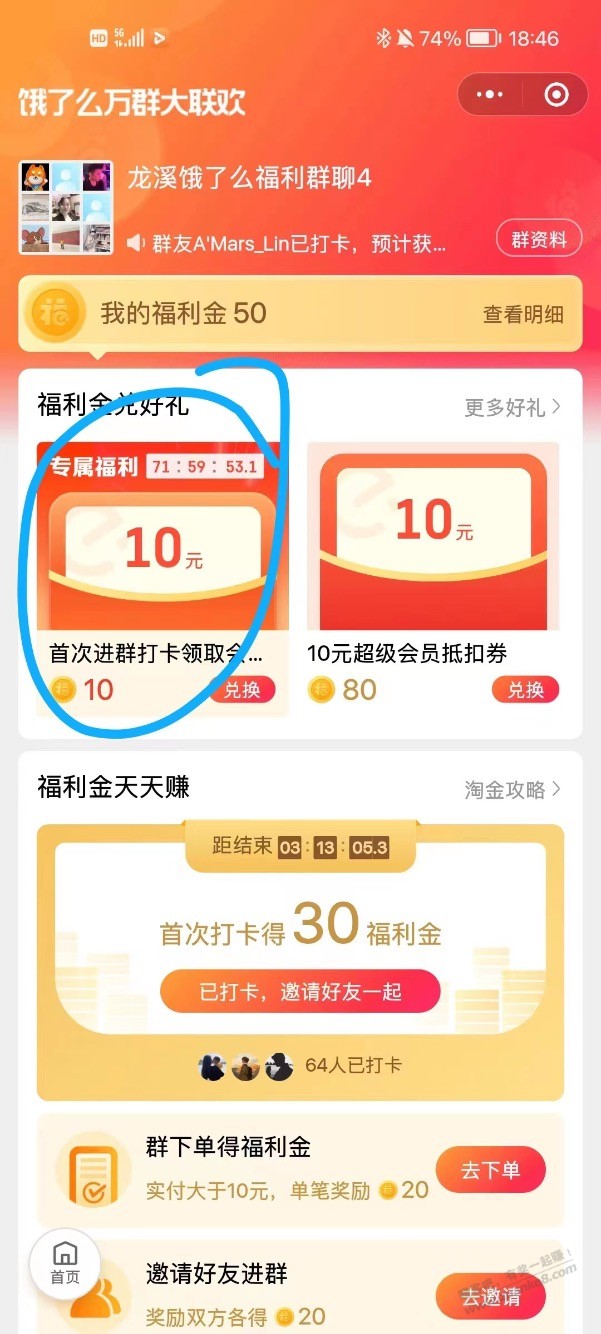This screenshot has width=601, height=1334.
Task: Open the 10元超级会员抵扣券 card
Action: point(432,540)
